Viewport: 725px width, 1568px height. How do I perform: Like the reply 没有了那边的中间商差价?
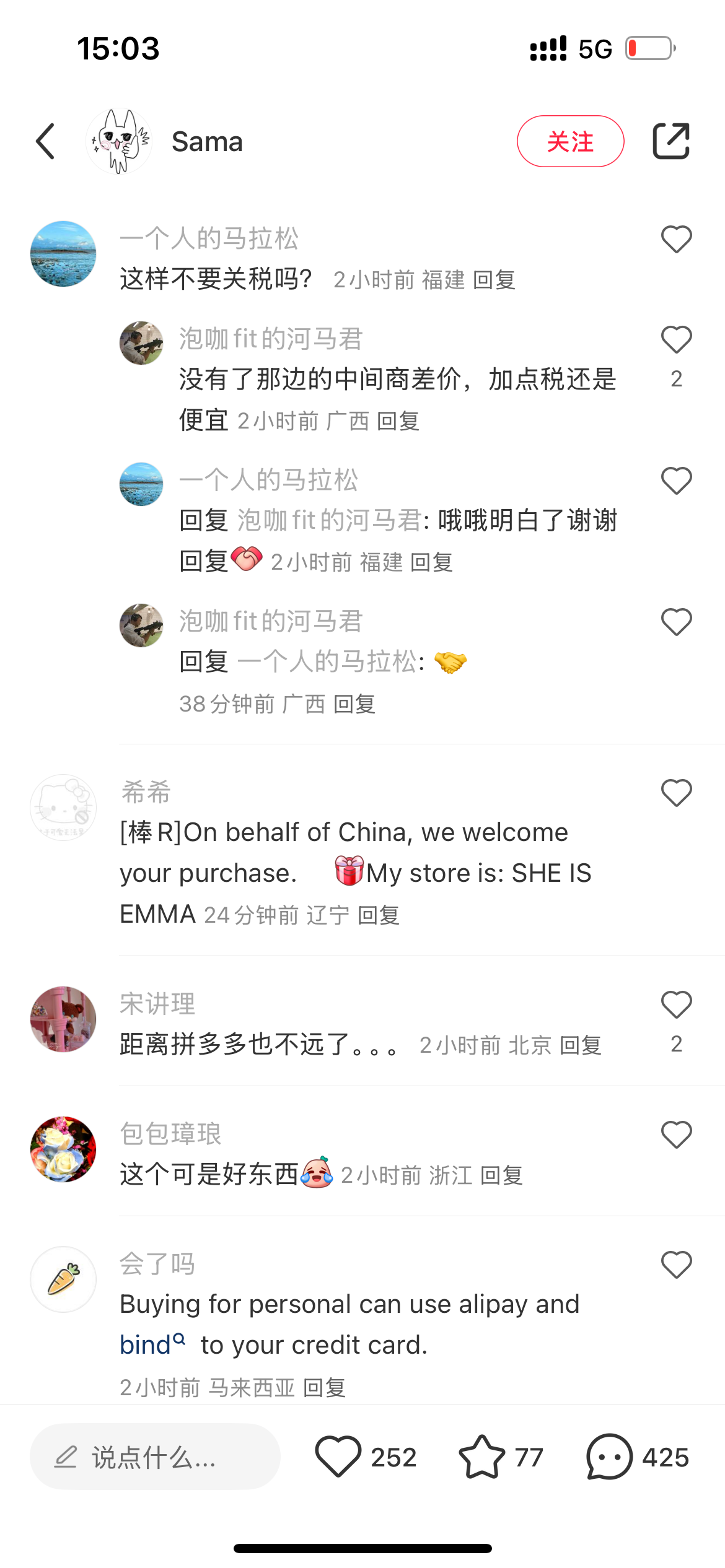tap(676, 339)
